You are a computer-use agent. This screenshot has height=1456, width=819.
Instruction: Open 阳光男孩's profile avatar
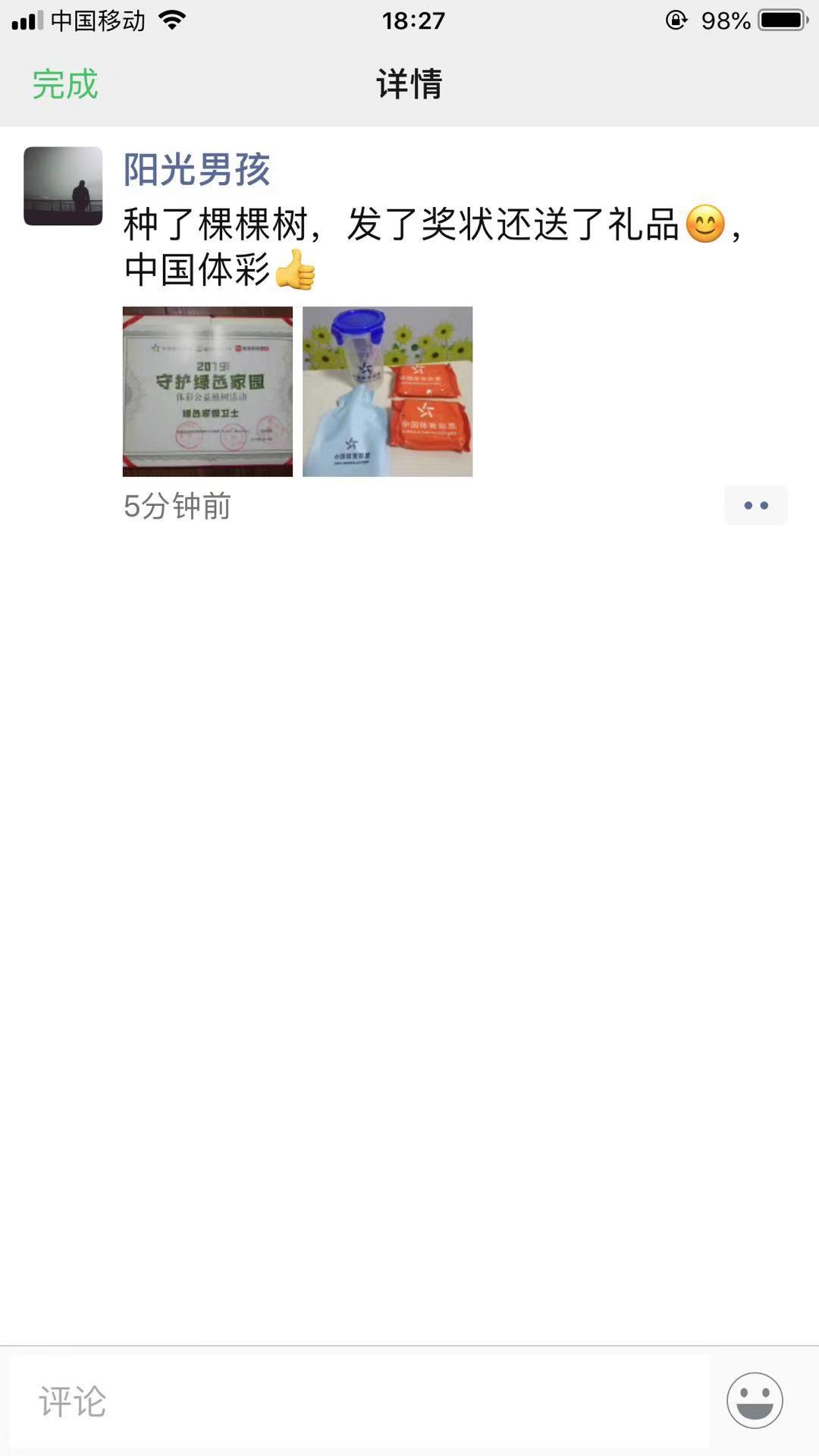[63, 186]
